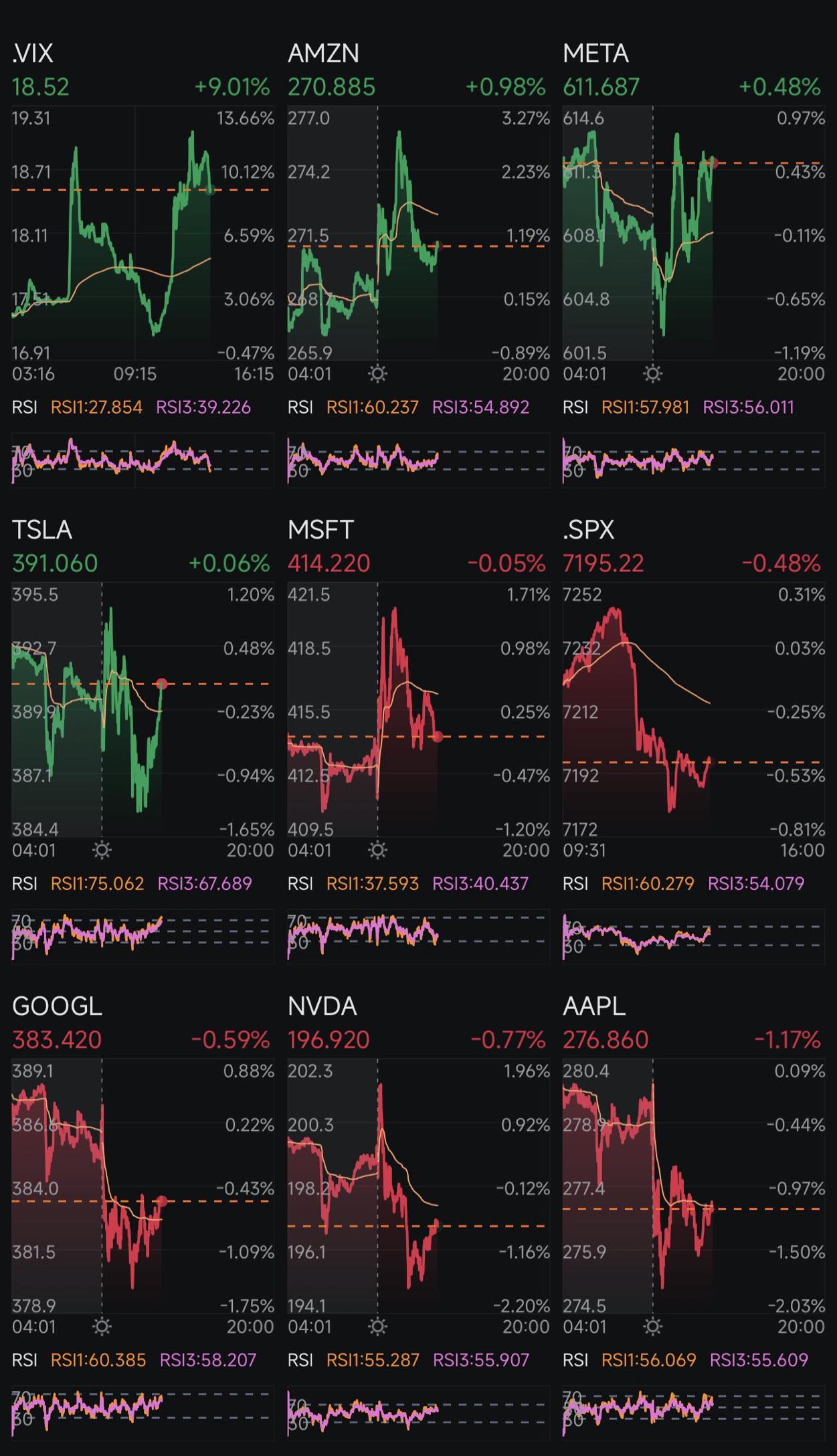Viewport: 837px width, 1456px height.
Task: Open the .VIX chart card
Action: 143,264
